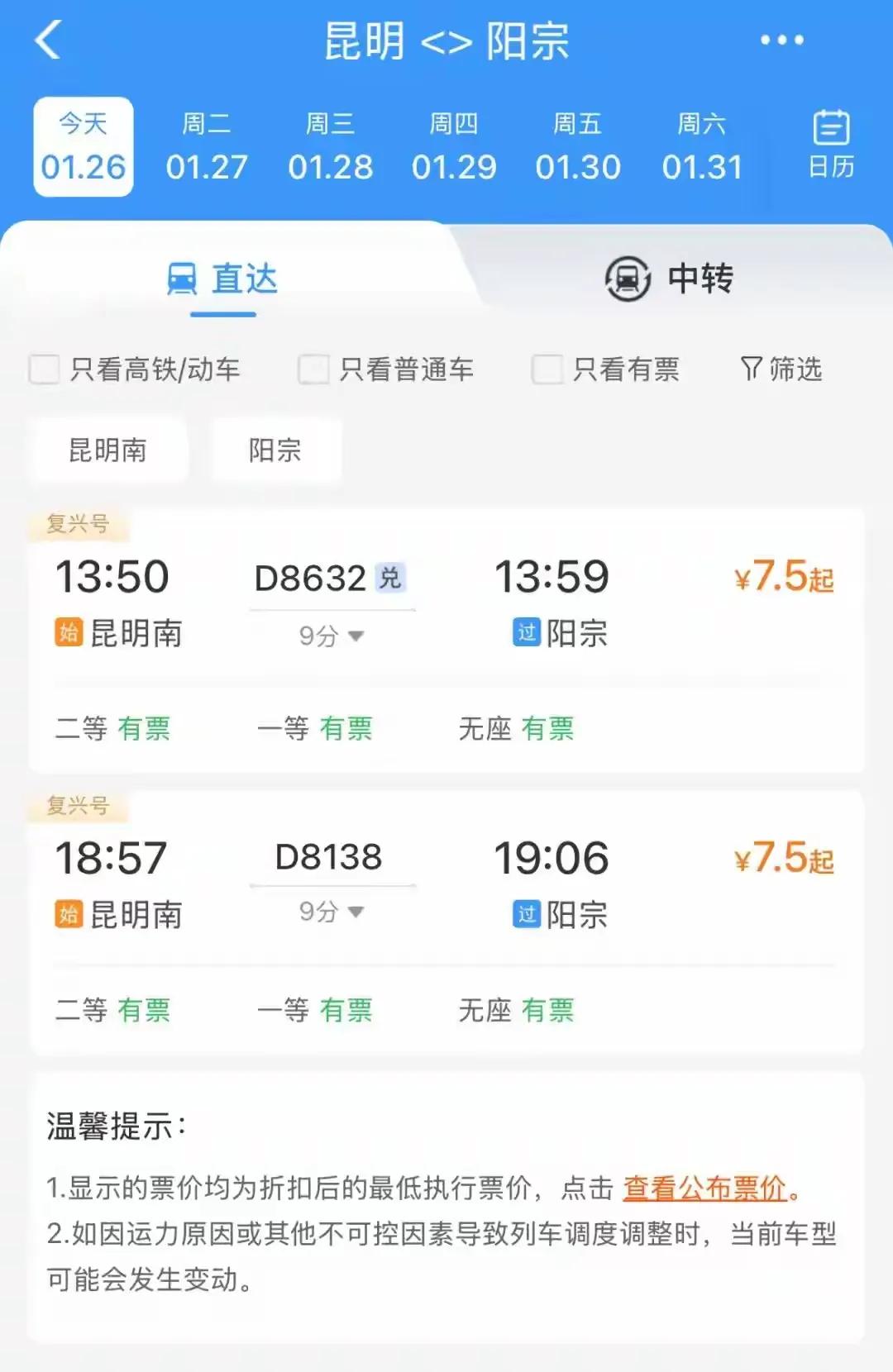Screen dimensions: 893x1372
Task: Enable the 只看高铁/动车 checkbox
Action: (x=45, y=370)
